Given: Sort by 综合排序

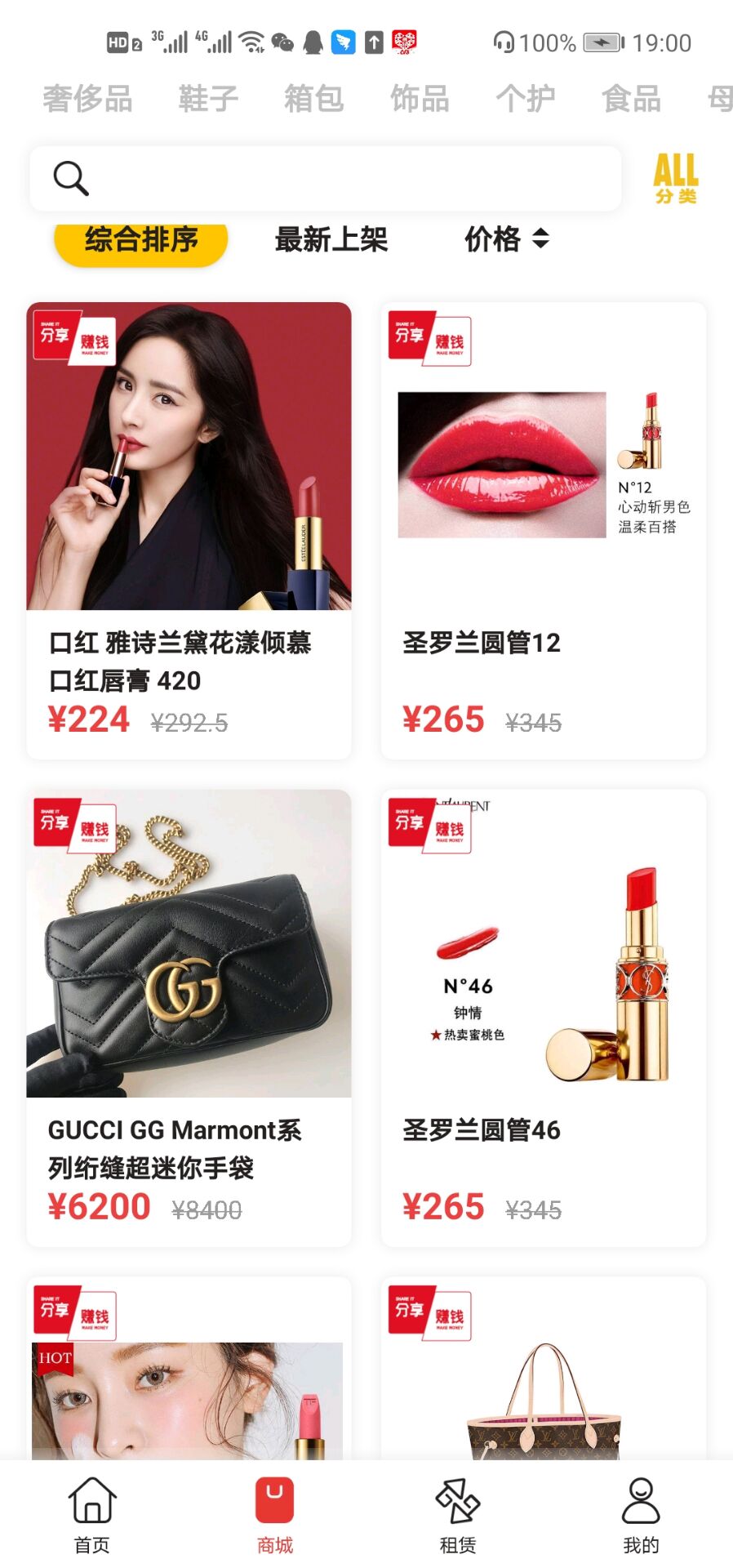Looking at the screenshot, I should click(x=141, y=241).
